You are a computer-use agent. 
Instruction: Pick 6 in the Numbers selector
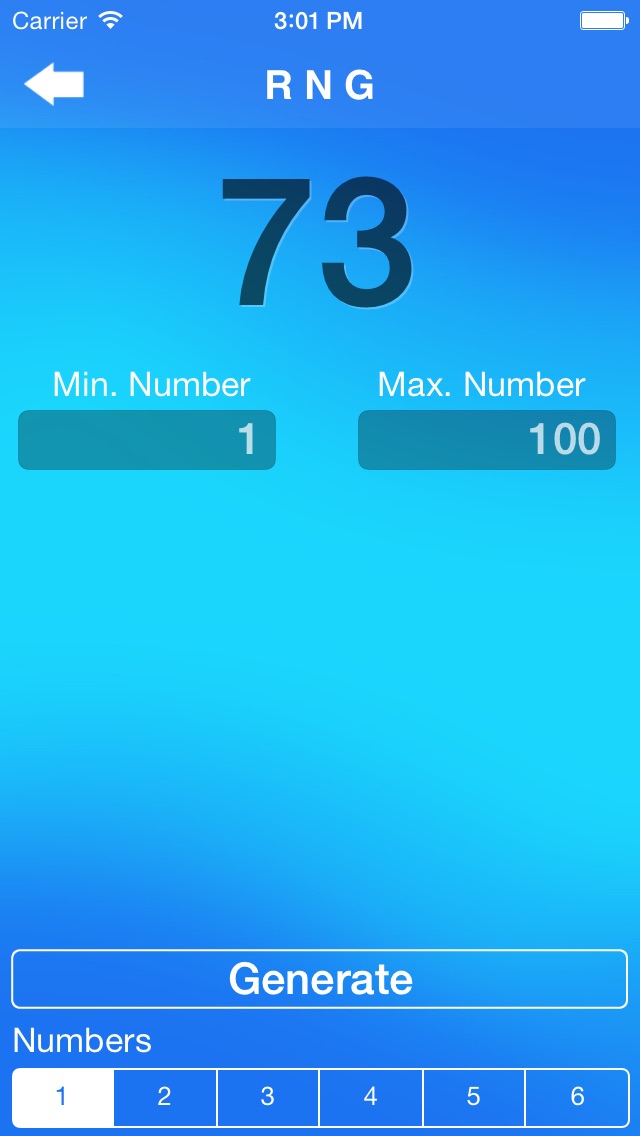click(x=577, y=1098)
